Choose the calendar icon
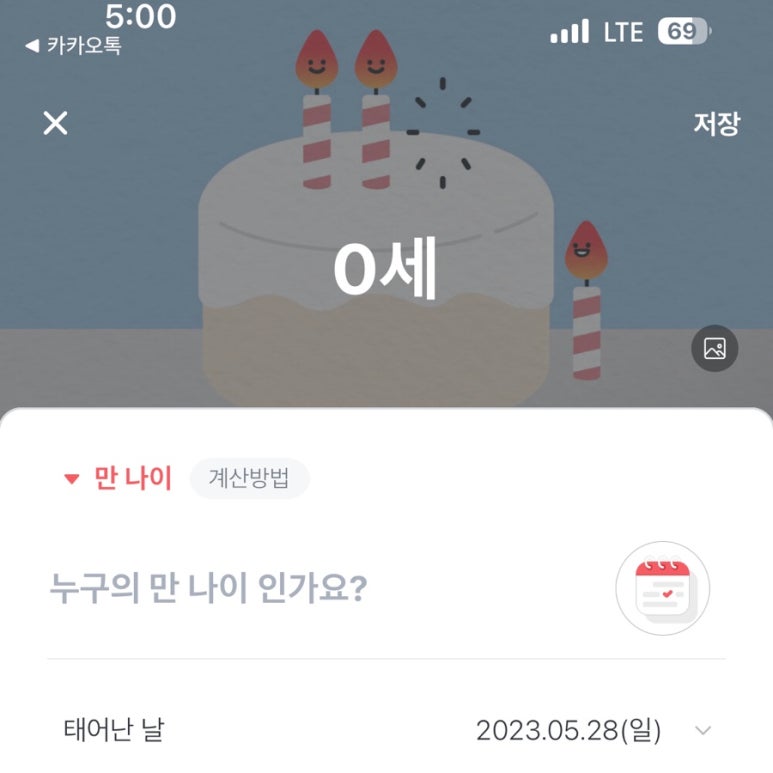 (662, 589)
